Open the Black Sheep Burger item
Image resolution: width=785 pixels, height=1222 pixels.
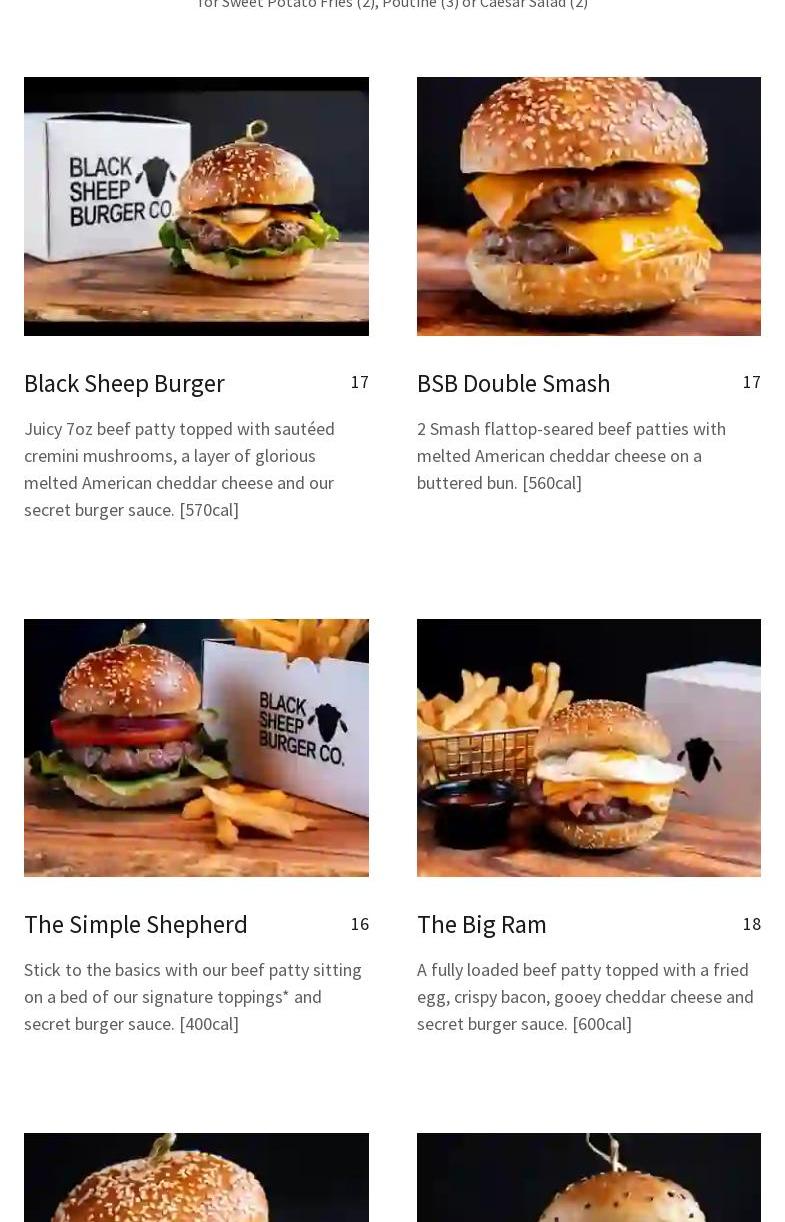point(124,384)
